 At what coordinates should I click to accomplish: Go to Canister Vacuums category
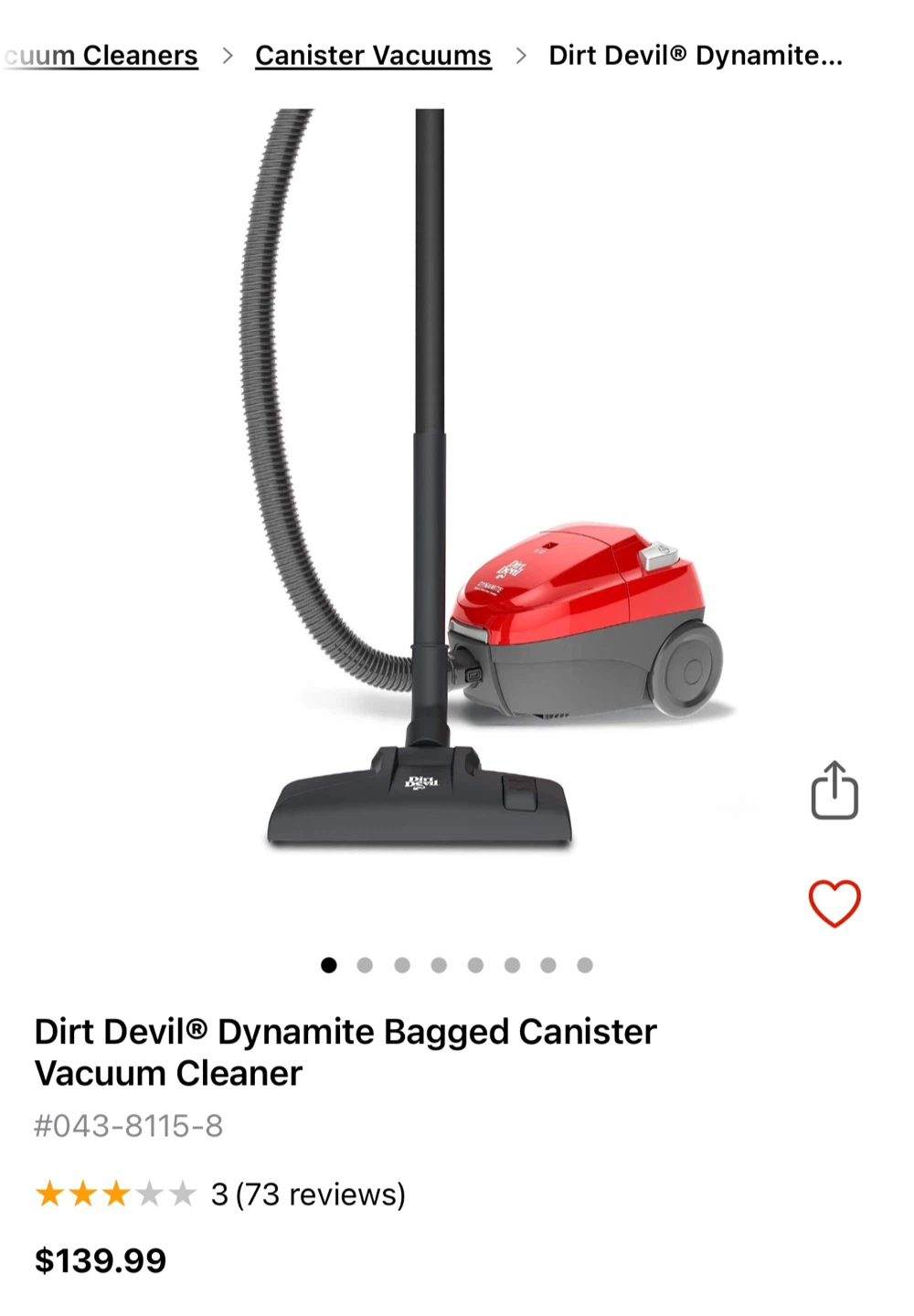373,56
